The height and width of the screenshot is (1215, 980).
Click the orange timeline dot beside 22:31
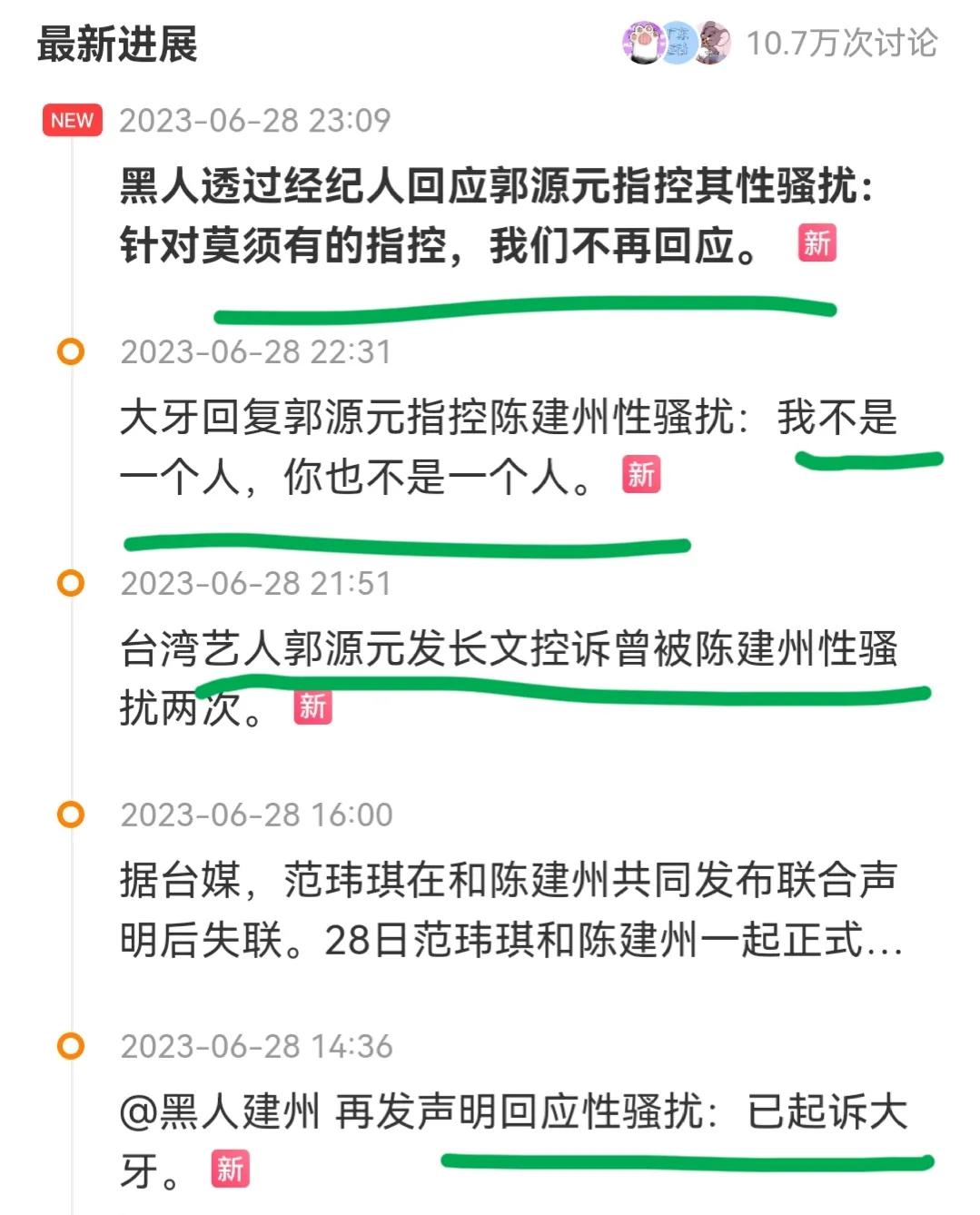tap(70, 351)
